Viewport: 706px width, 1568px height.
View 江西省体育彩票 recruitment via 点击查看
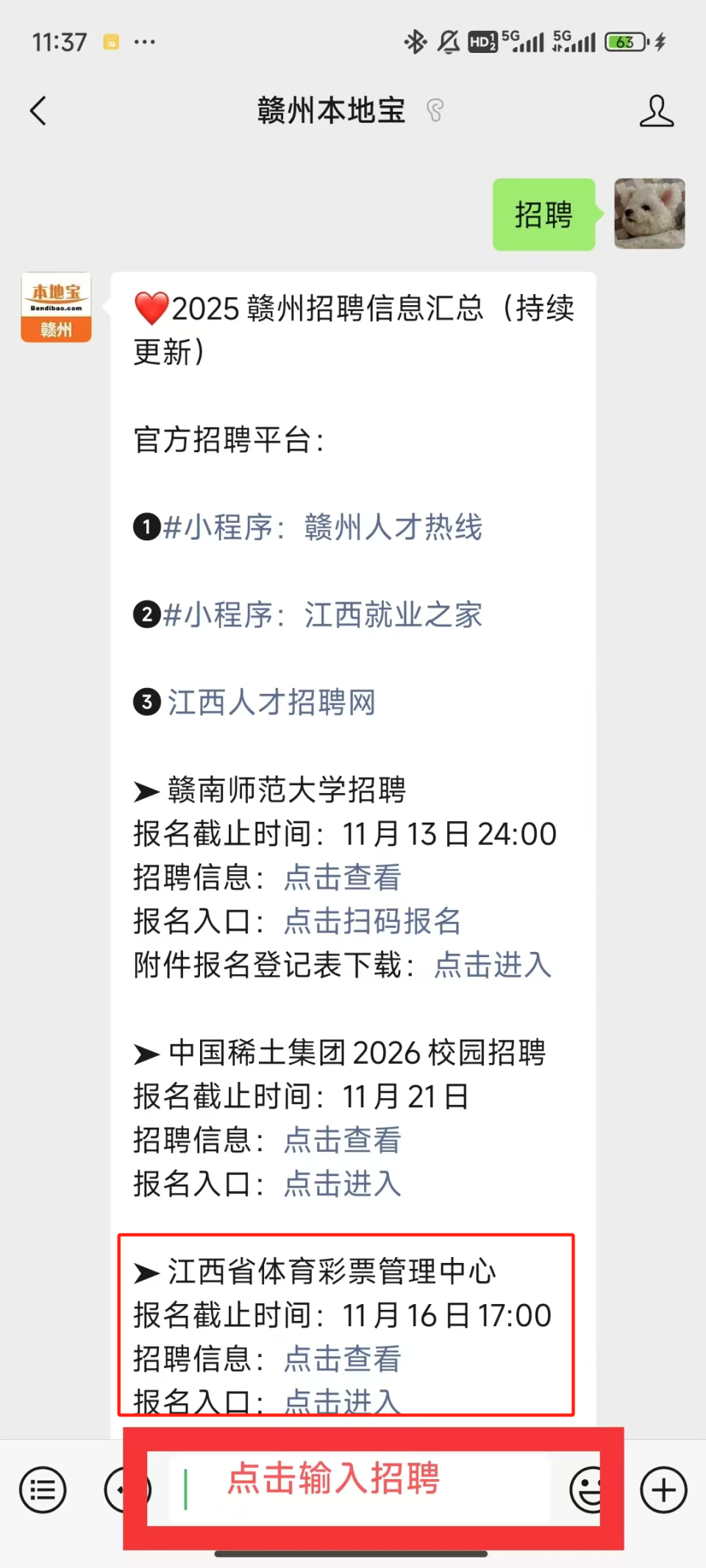[340, 1360]
